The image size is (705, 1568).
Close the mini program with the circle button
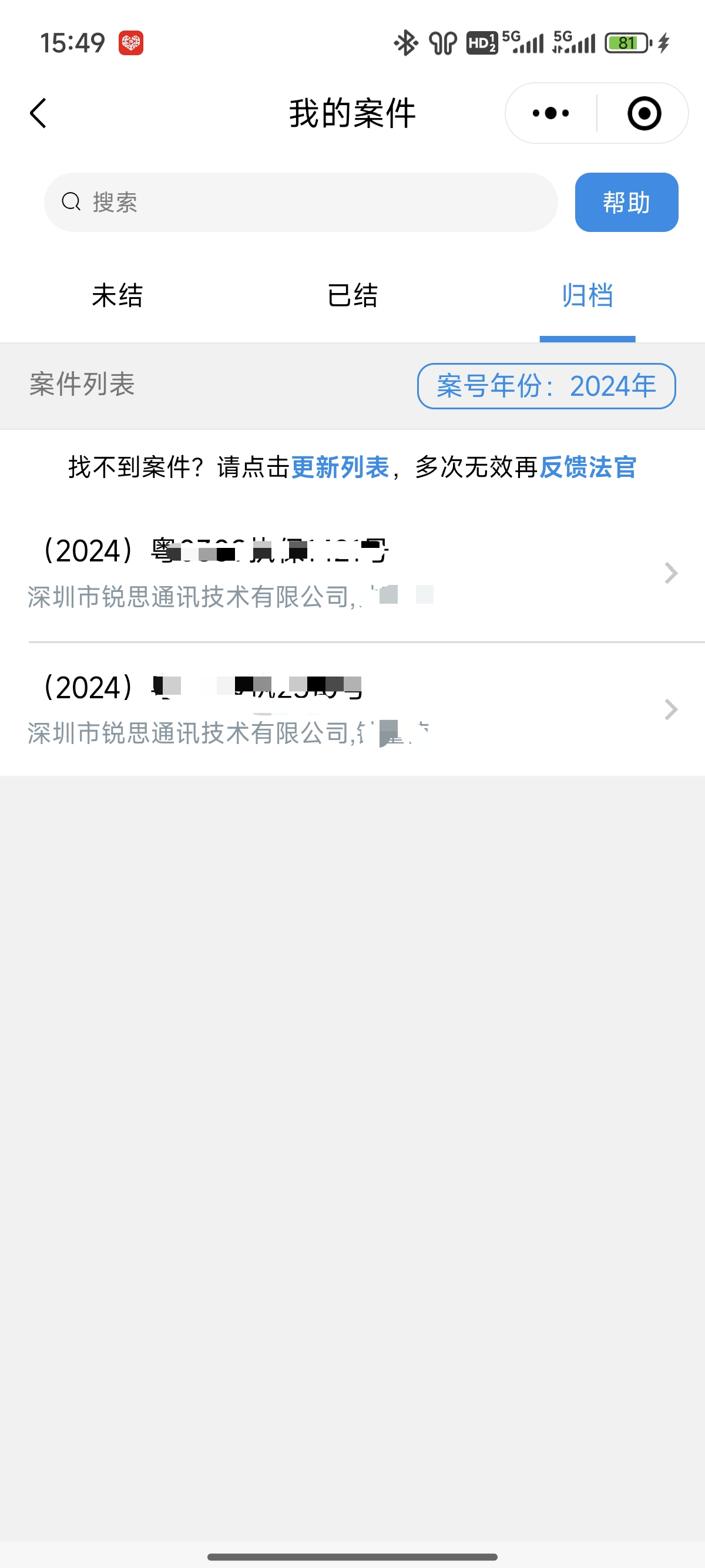pyautogui.click(x=643, y=113)
